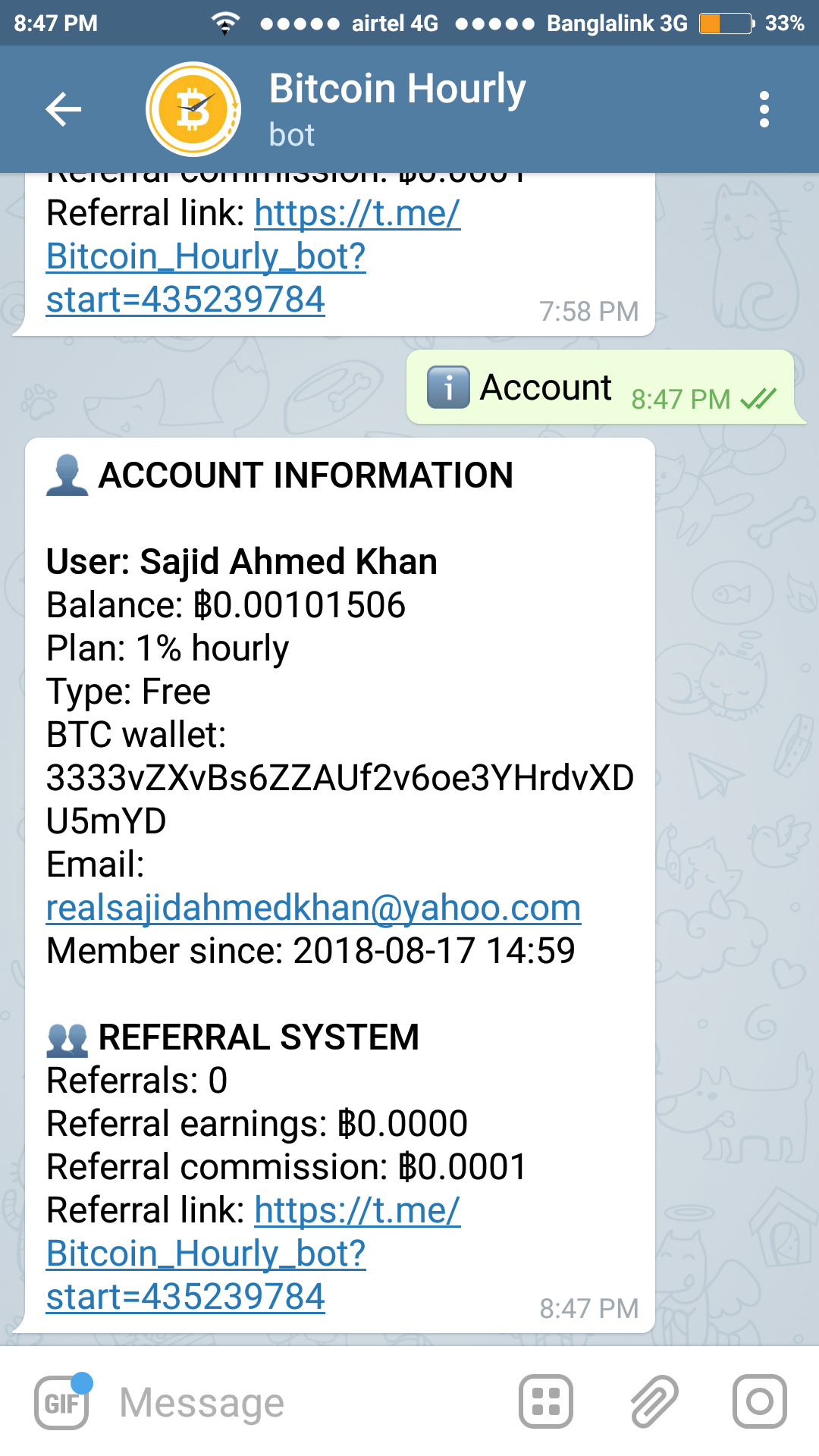Attach a file with the paperclip
This screenshot has height=1456, width=819.
click(654, 1401)
